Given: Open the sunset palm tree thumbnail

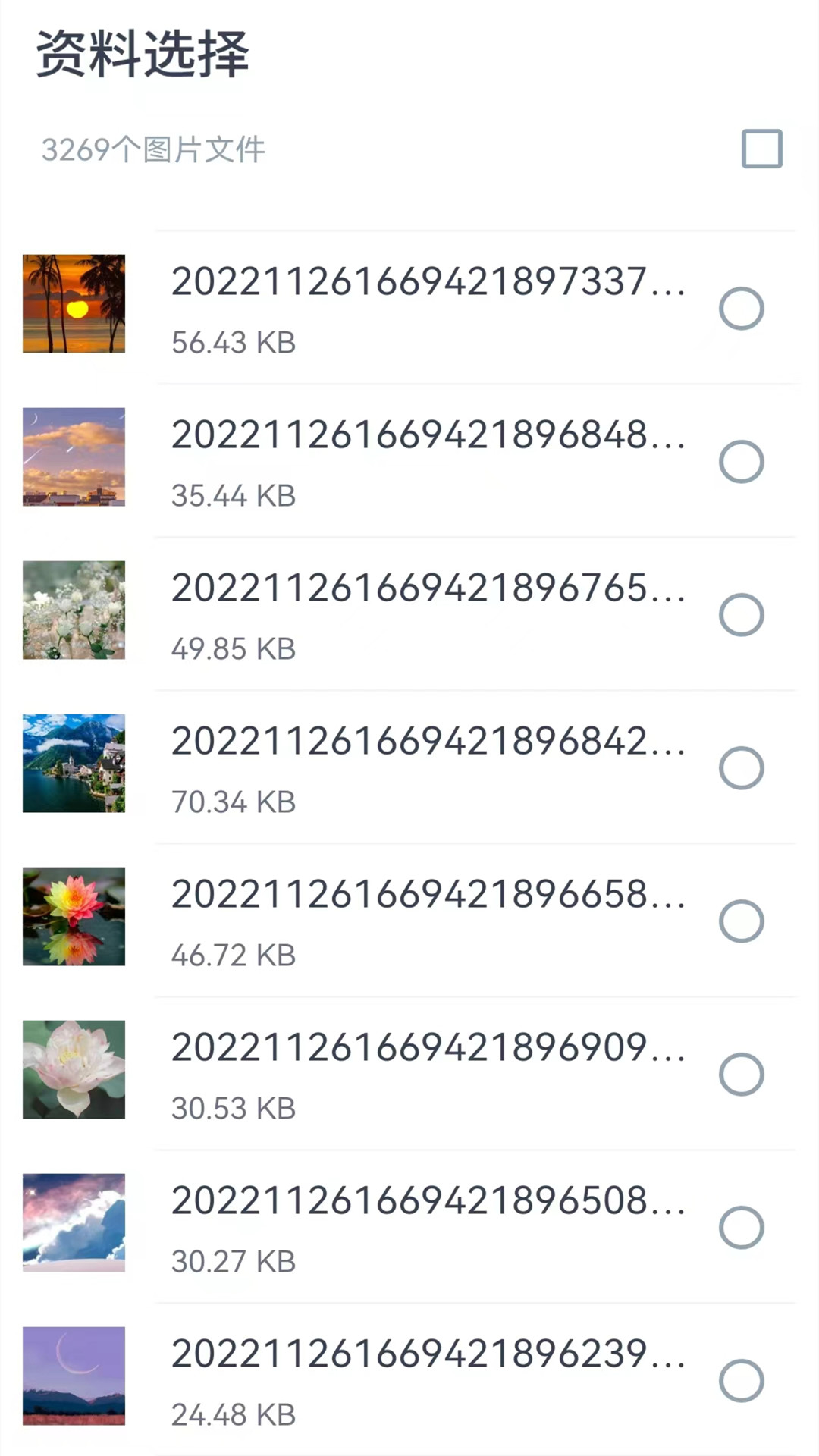Looking at the screenshot, I should pos(74,303).
